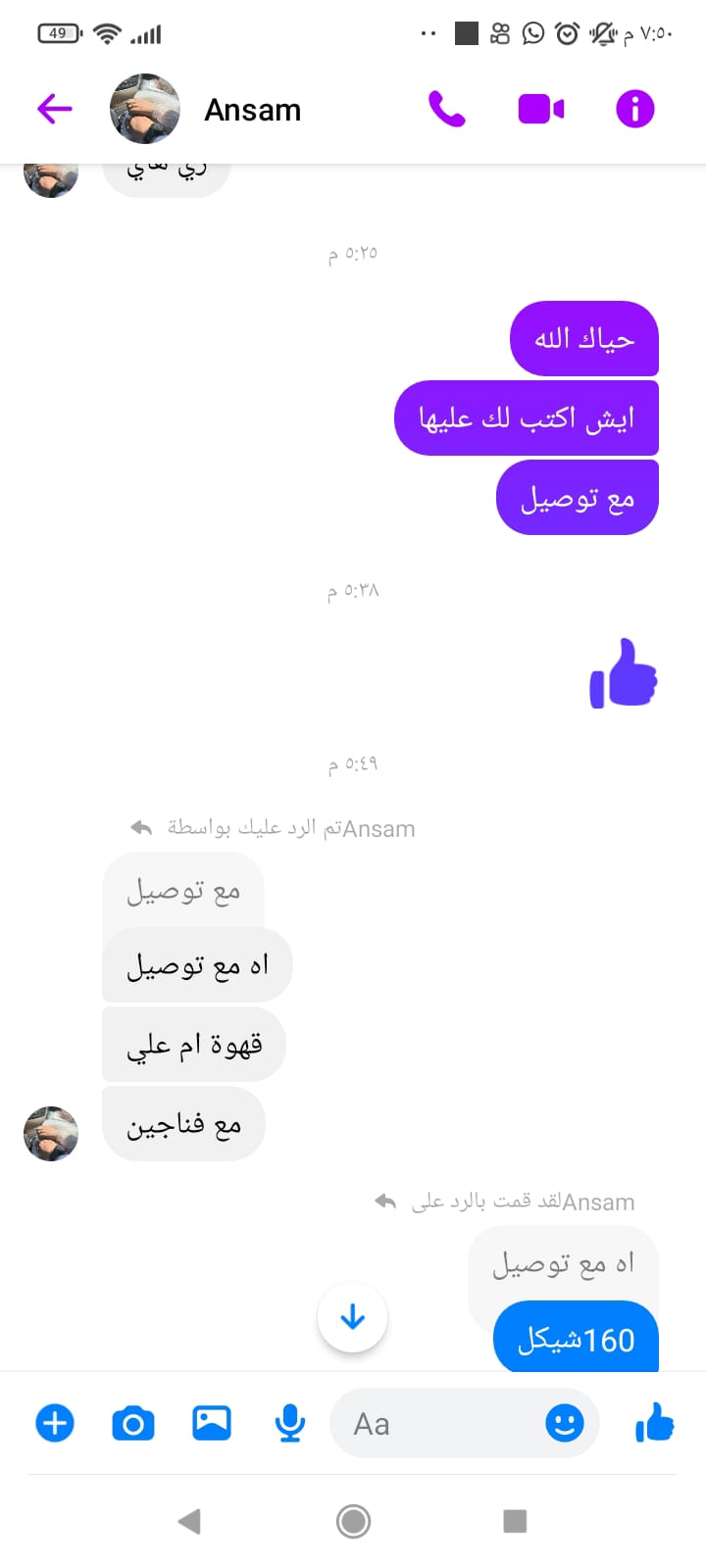The height and width of the screenshot is (1568, 706).
Task: Tap the system back button
Action: [189, 1521]
